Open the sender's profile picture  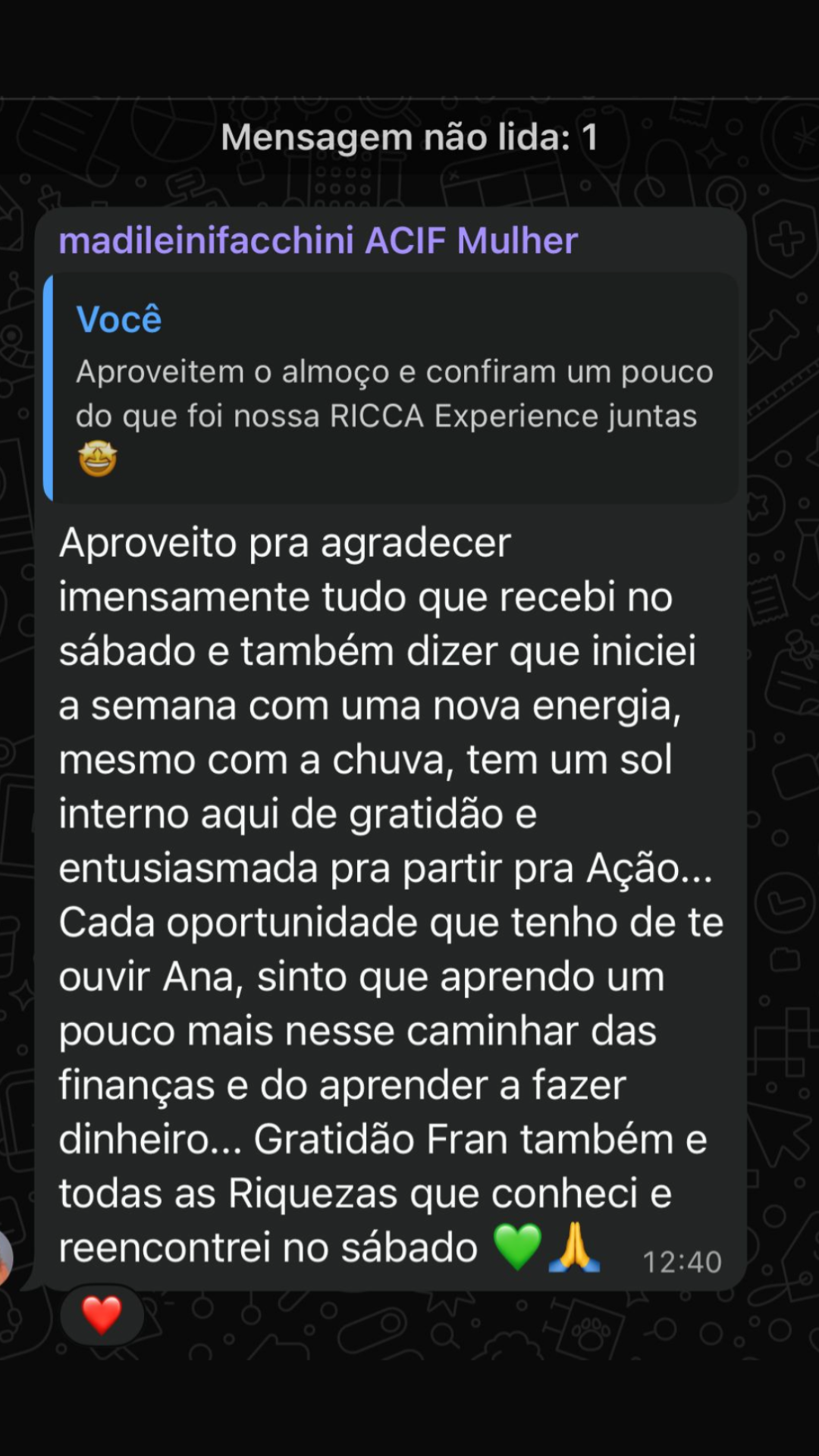coord(5,1257)
